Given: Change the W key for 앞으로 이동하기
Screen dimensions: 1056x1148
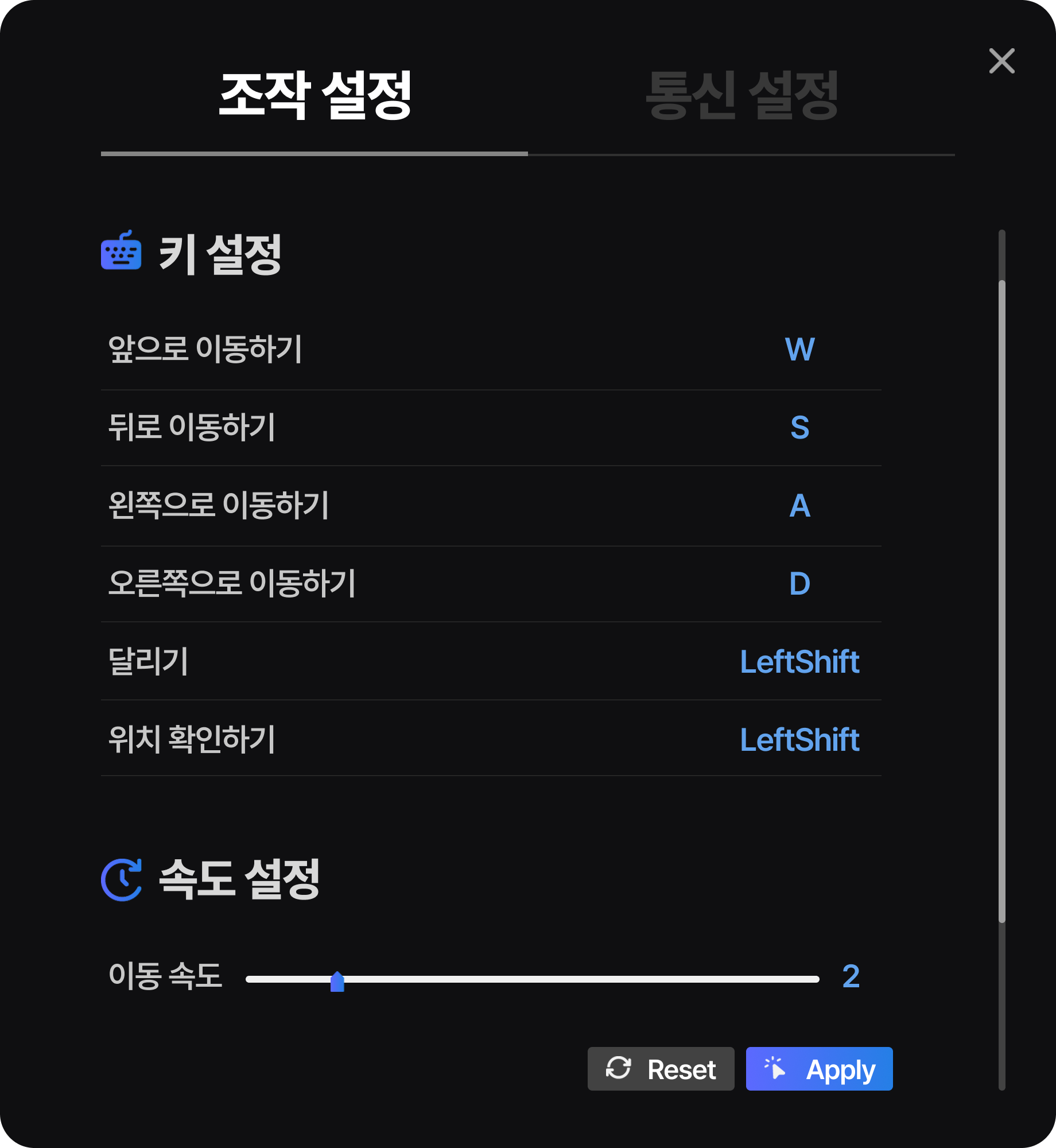Looking at the screenshot, I should [799, 349].
